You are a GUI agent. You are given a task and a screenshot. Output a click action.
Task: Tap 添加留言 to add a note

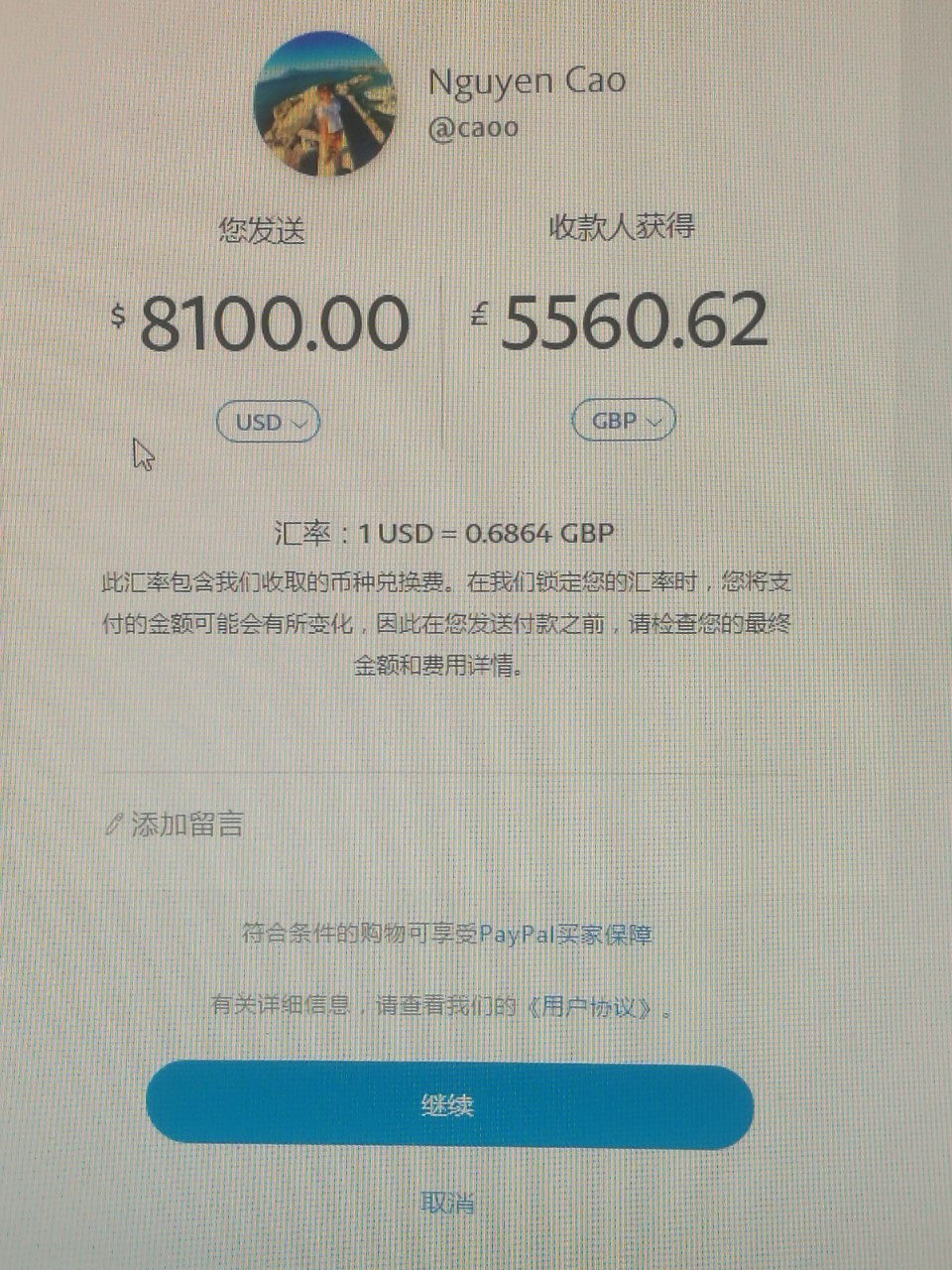177,824
